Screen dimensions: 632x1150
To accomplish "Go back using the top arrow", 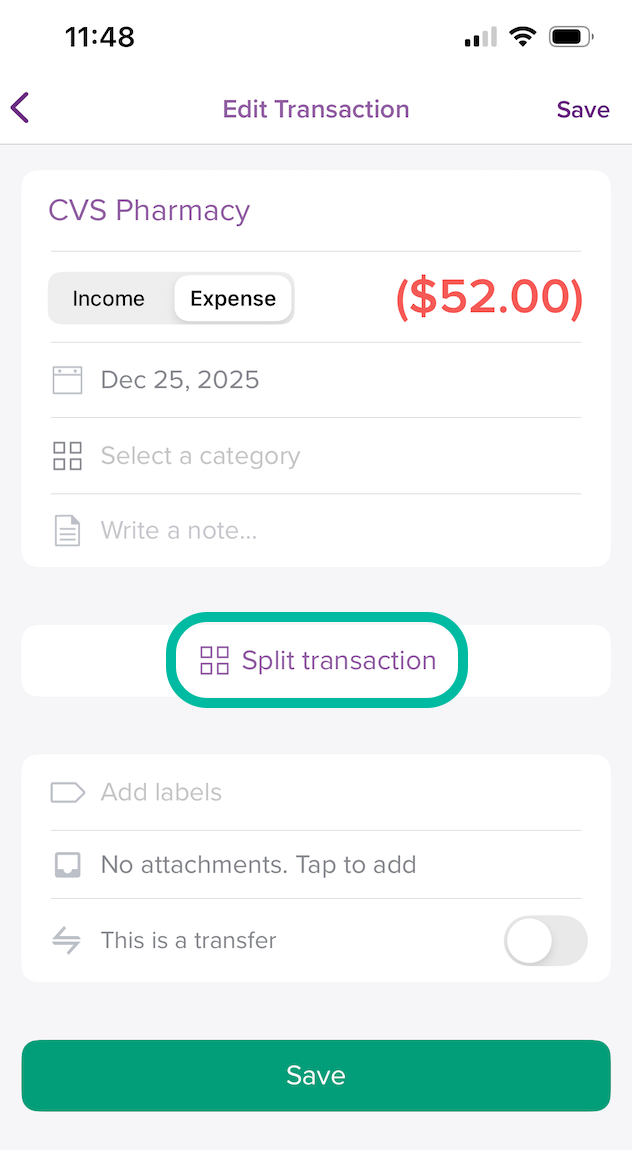I will (21, 108).
